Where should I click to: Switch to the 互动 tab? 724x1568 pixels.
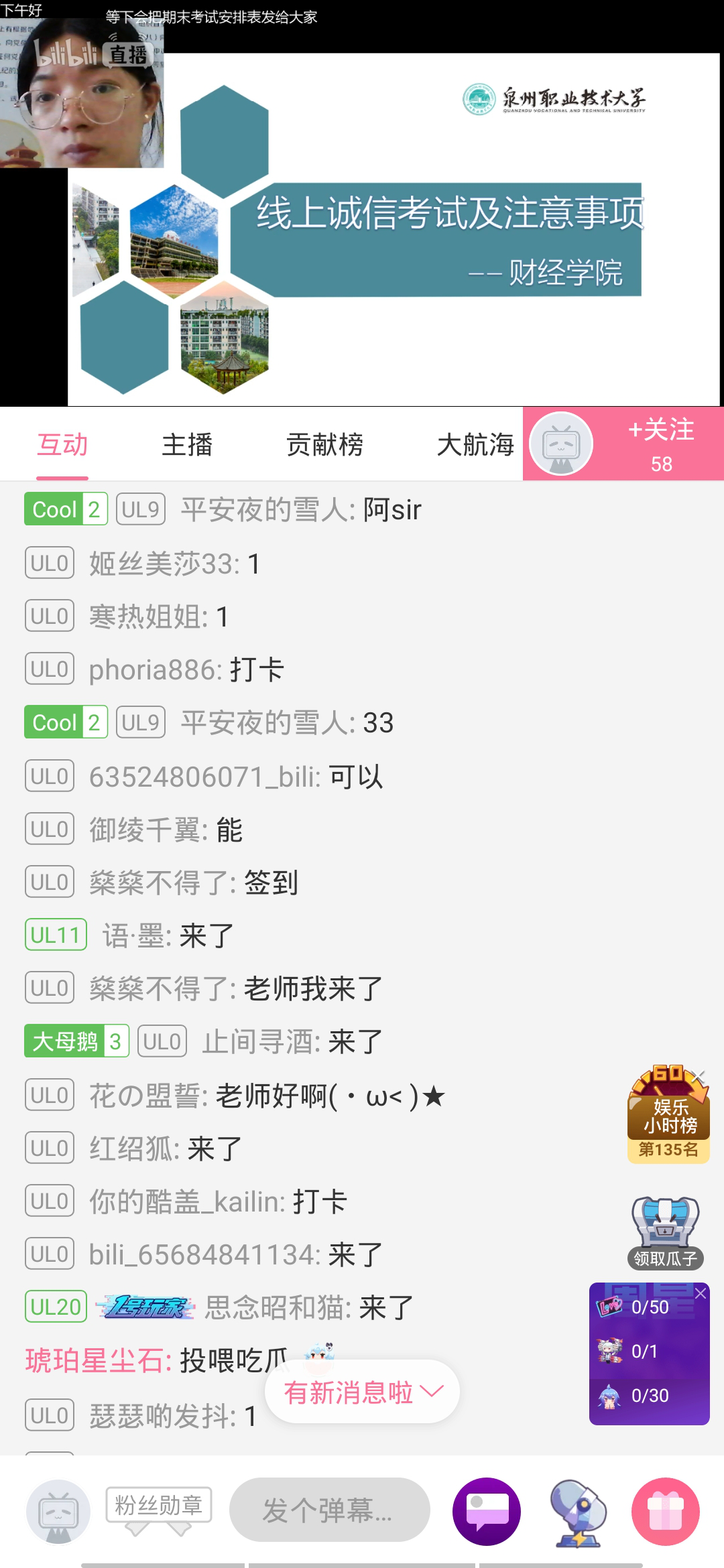point(62,445)
